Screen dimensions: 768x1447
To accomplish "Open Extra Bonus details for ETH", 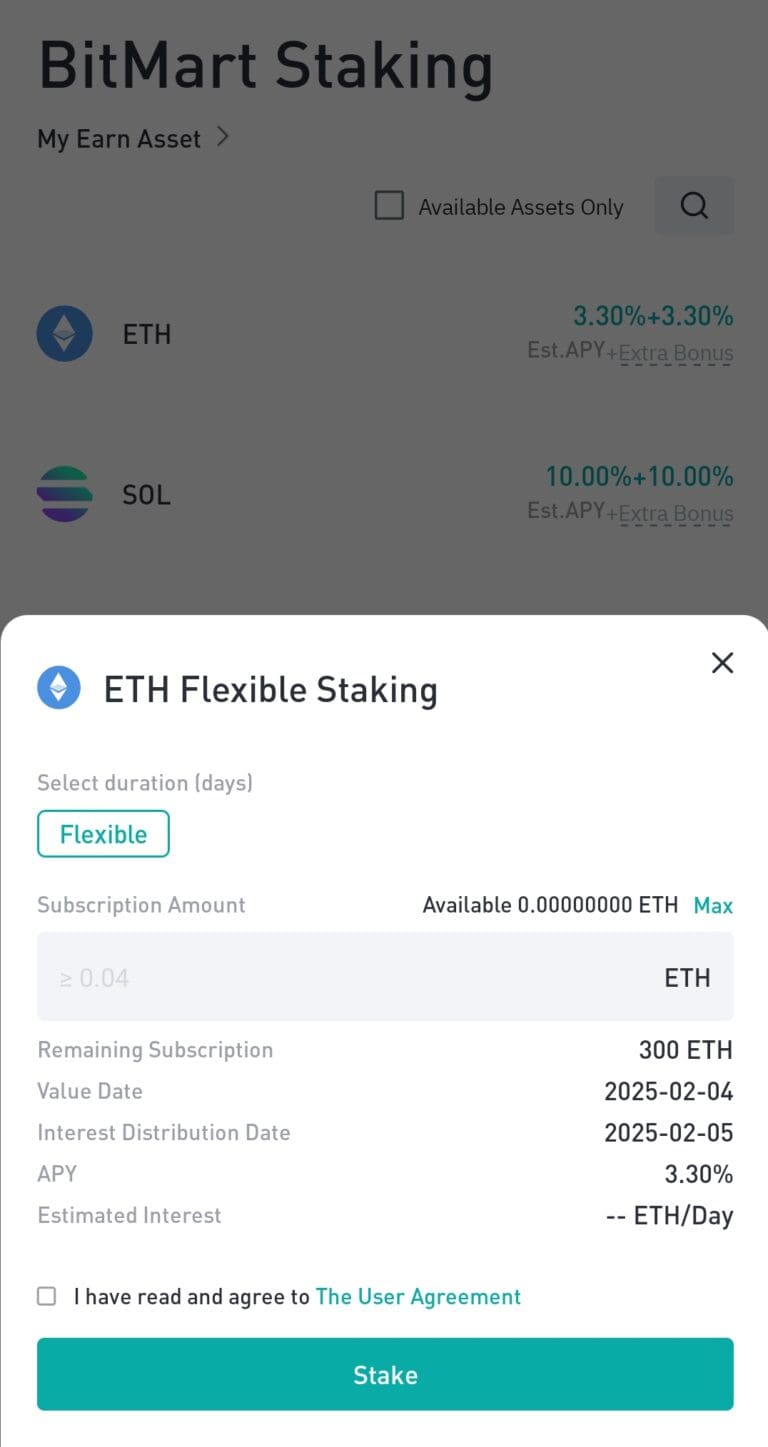I will point(676,352).
